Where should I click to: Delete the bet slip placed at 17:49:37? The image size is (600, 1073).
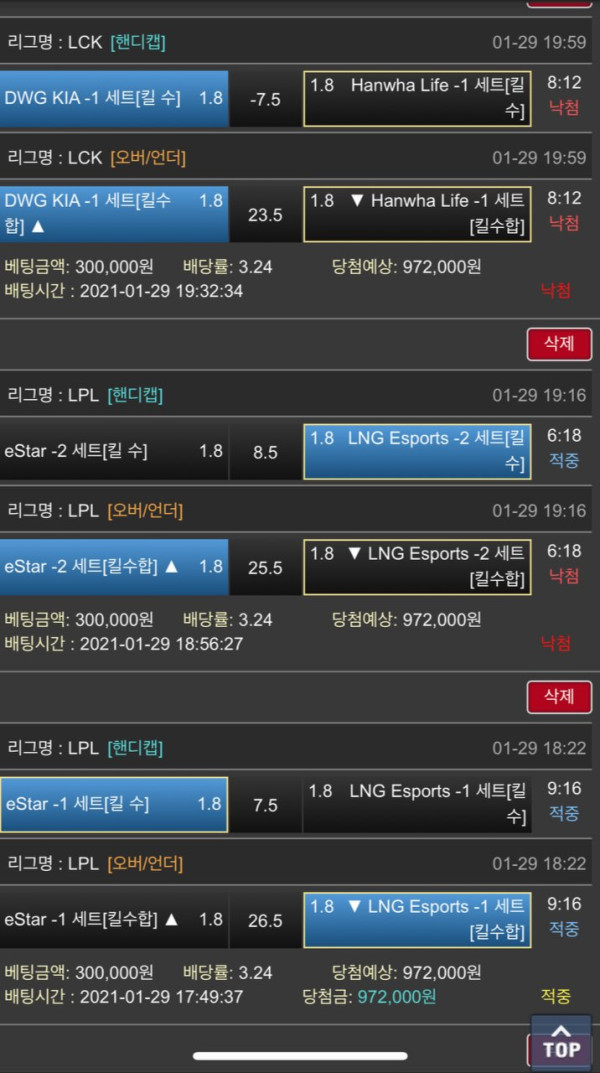[x=559, y=697]
